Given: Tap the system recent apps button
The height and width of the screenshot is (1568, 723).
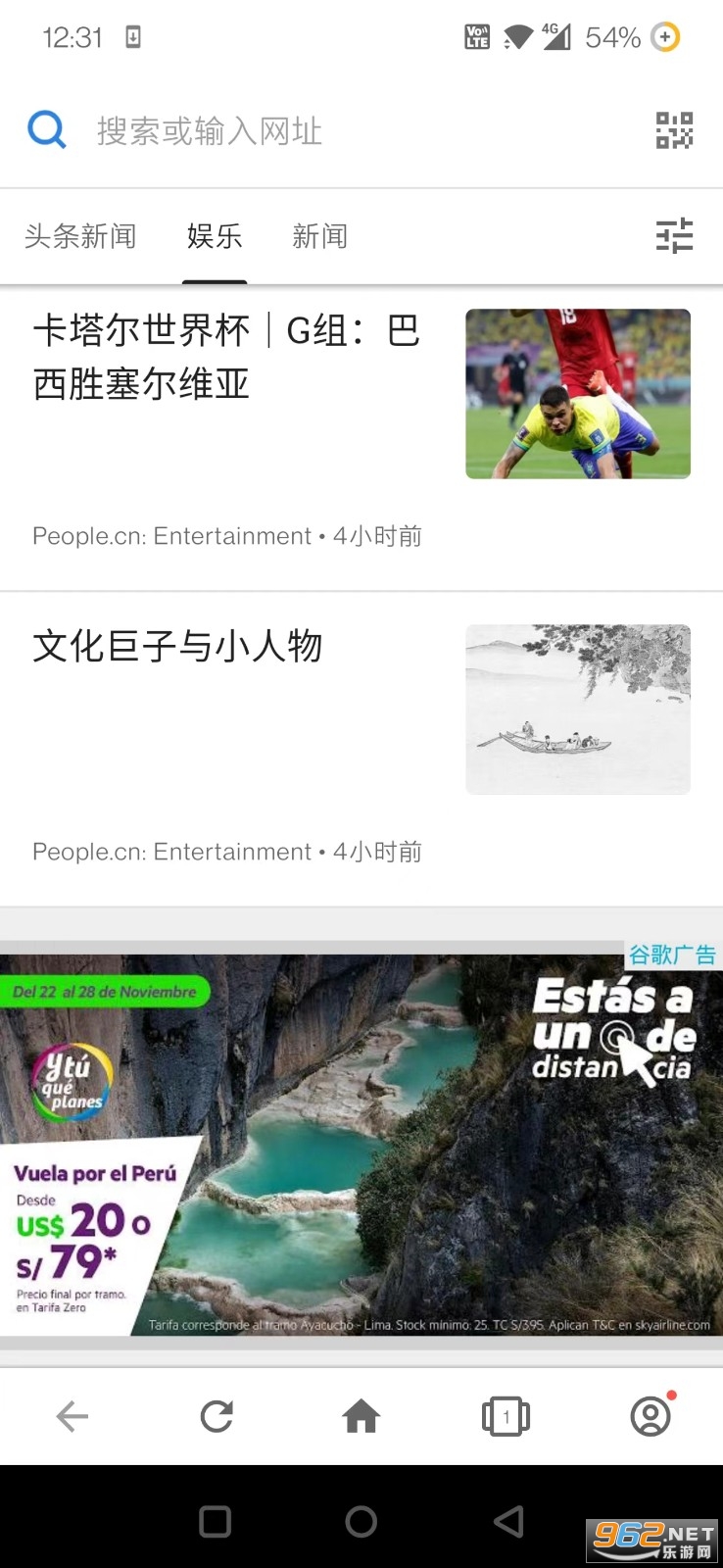Looking at the screenshot, I should pos(215,1521).
